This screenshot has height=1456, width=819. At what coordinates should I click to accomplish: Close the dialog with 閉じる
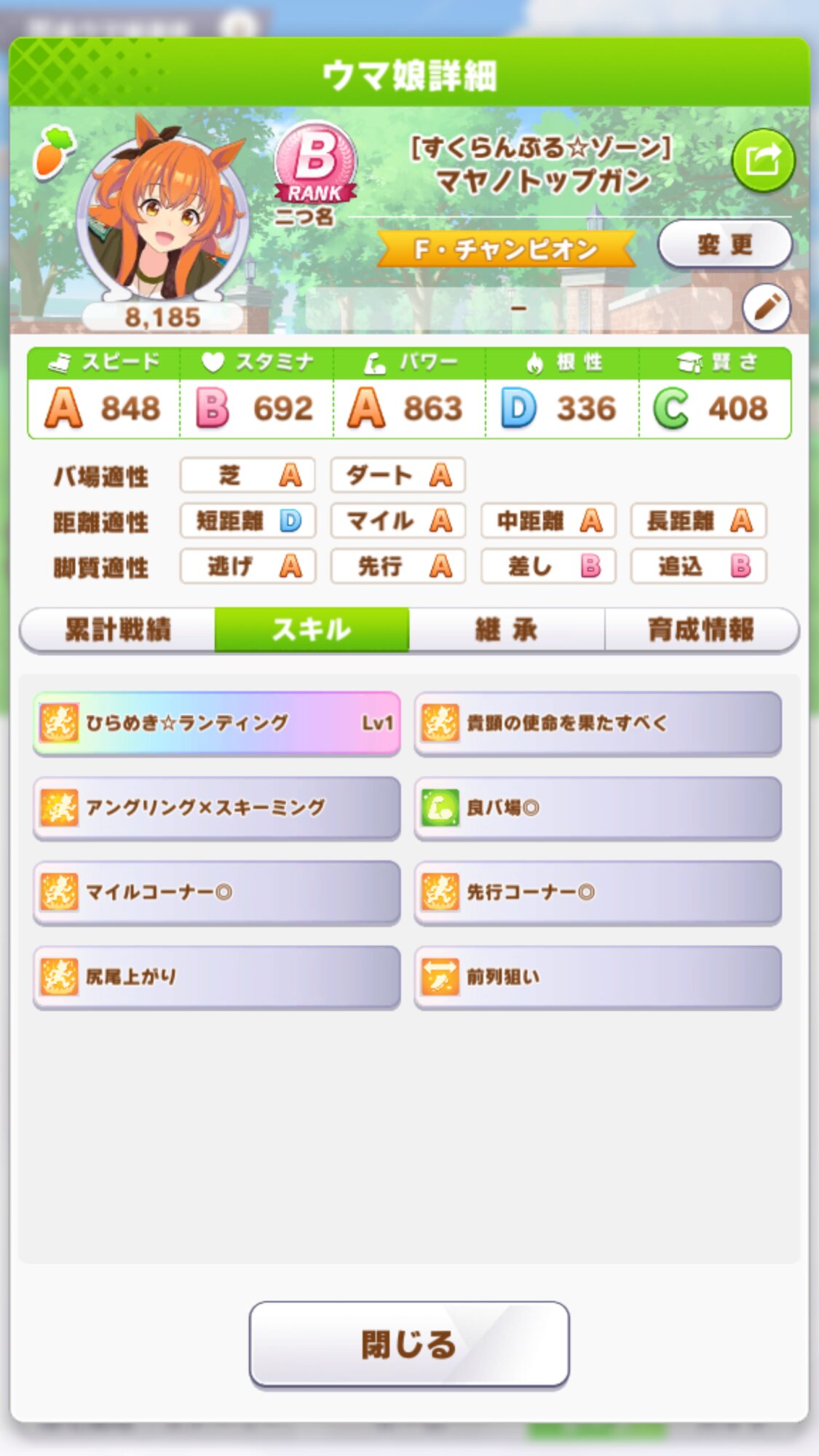[x=409, y=1344]
